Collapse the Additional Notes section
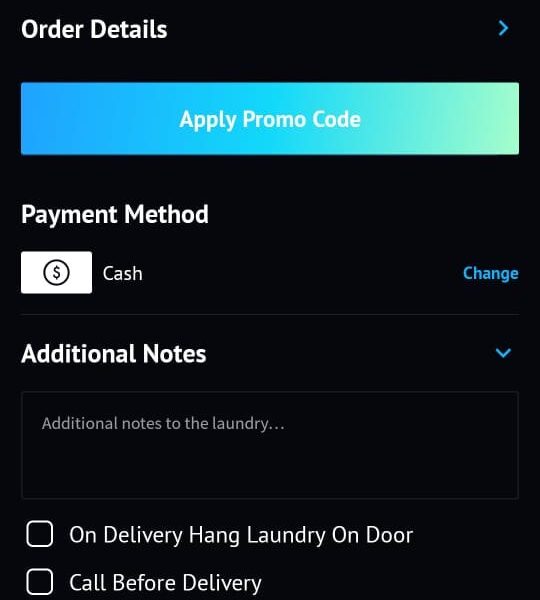 click(503, 352)
